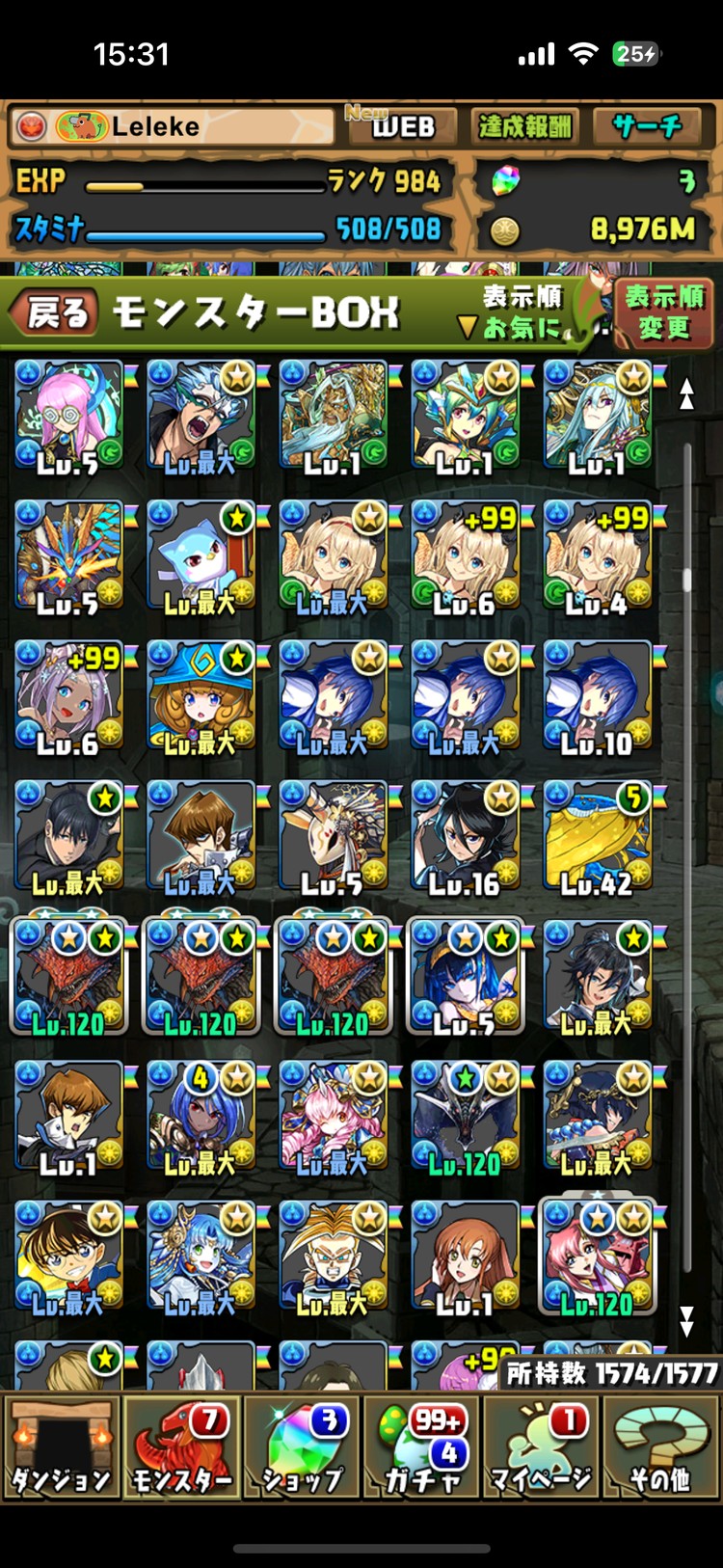This screenshot has width=723, height=1568.
Task: Jump to bottom with double down arrows
Action: (x=686, y=1321)
